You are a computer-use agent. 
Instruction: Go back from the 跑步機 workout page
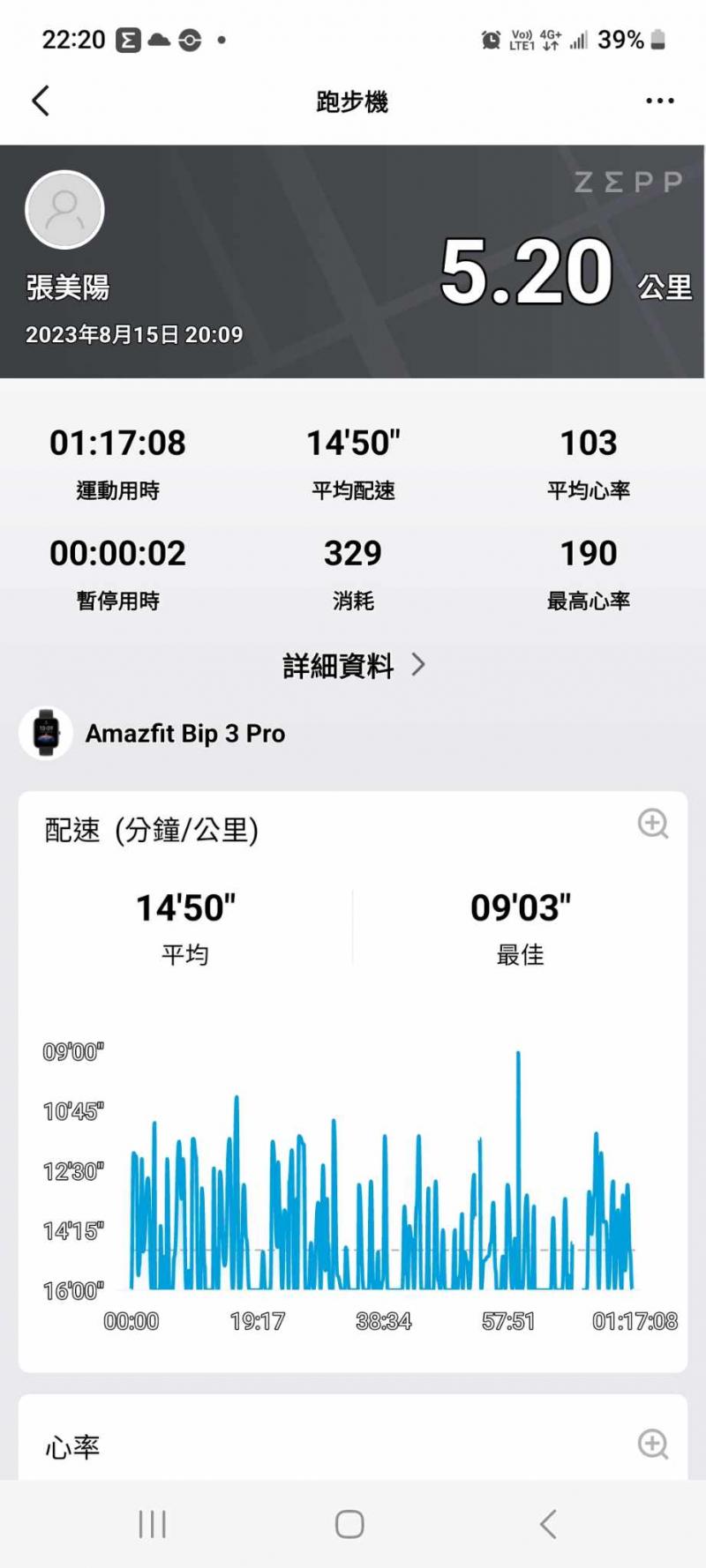(x=41, y=101)
